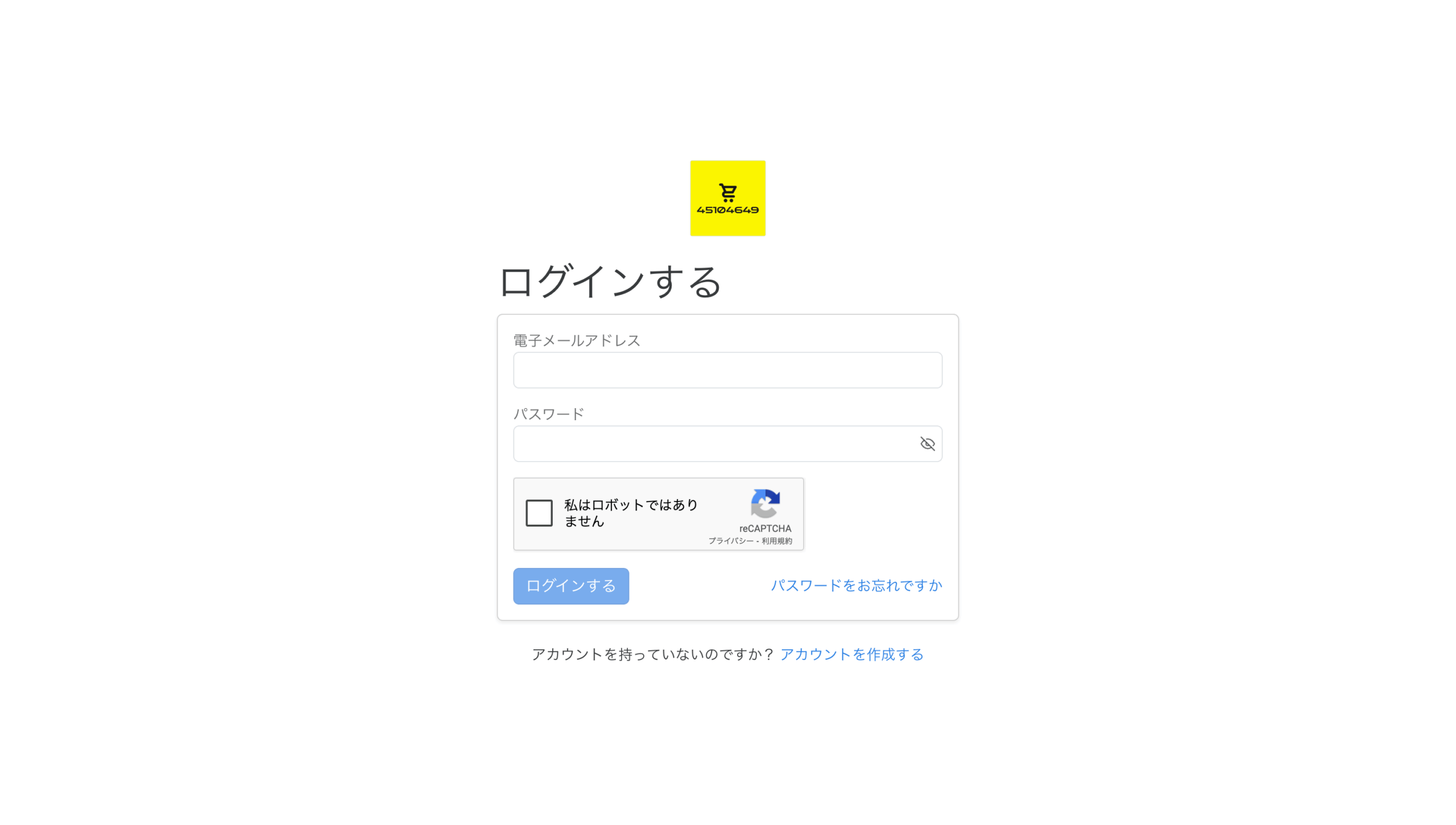This screenshot has width=1456, height=825.
Task: Focus the 電子メールアドレス input field
Action: [727, 370]
